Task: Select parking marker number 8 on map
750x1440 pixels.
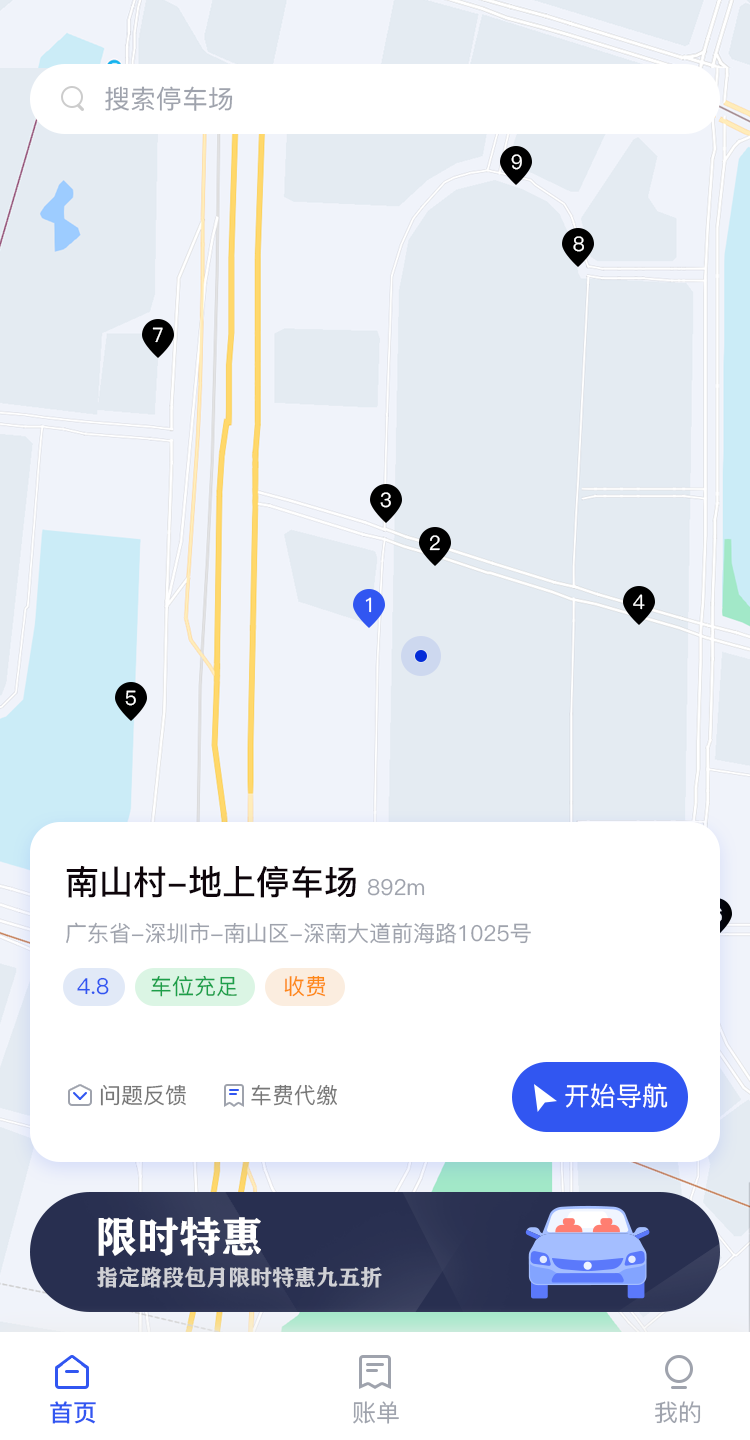Action: tap(578, 245)
